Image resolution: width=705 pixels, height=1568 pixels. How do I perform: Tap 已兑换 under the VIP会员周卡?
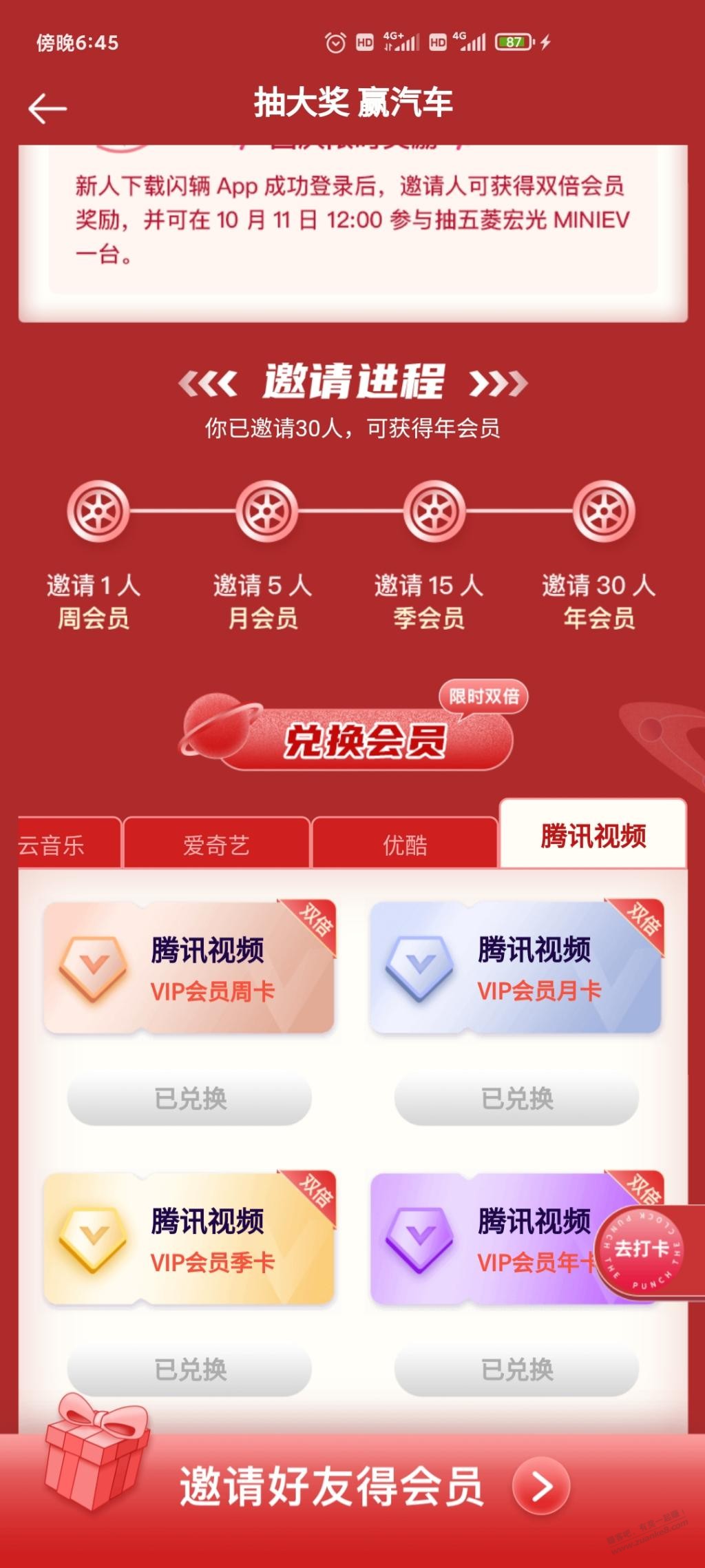[189, 1098]
